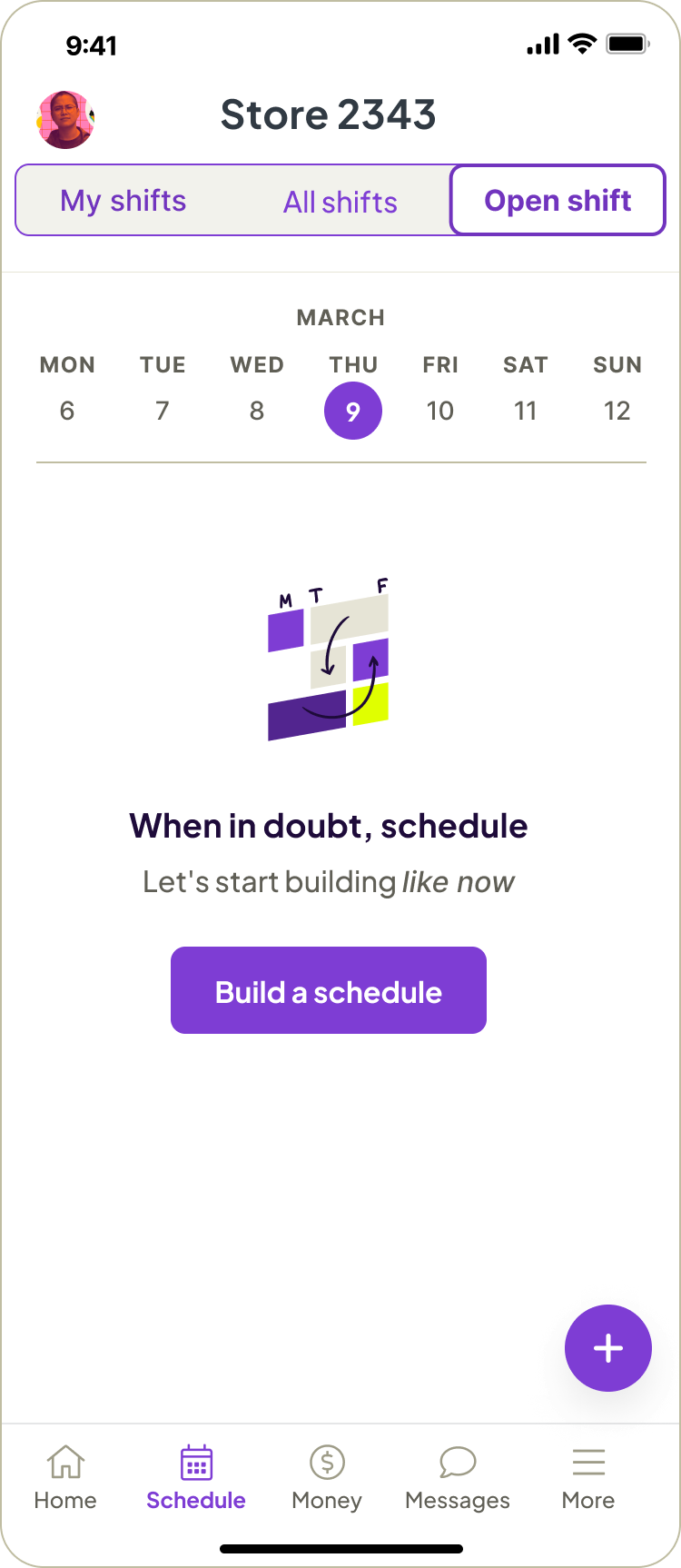Viewport: 681px width, 1568px height.
Task: Open the Messages tab
Action: click(x=458, y=1477)
